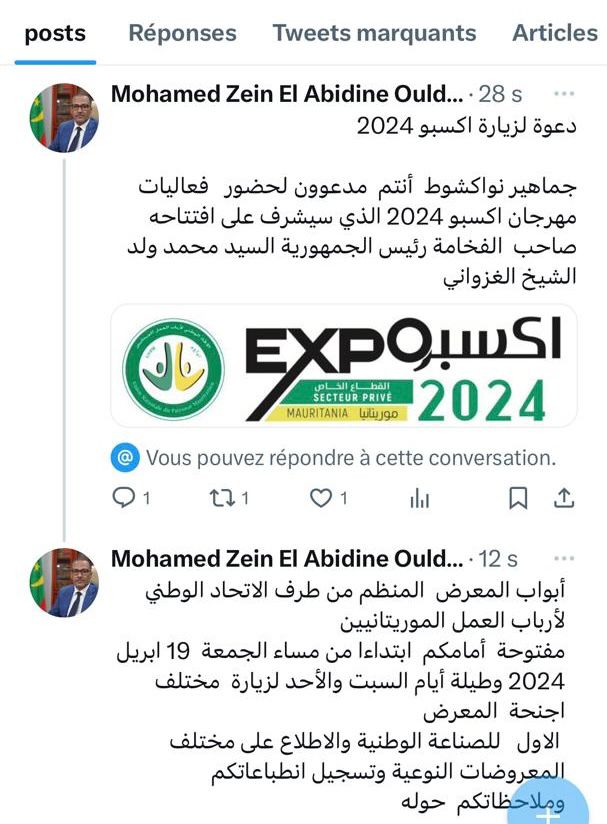Switch to the Réponses tab

point(182,33)
